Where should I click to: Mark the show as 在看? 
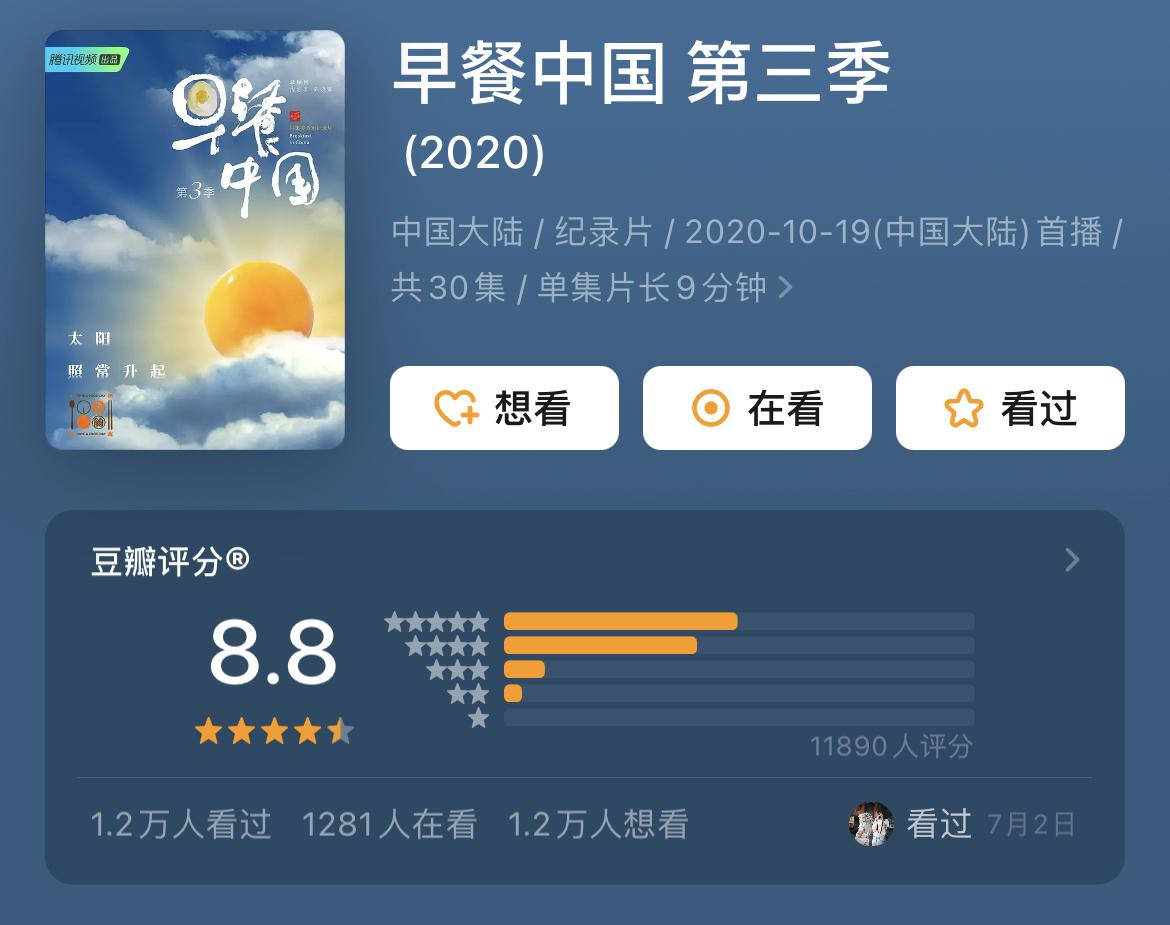[x=757, y=408]
